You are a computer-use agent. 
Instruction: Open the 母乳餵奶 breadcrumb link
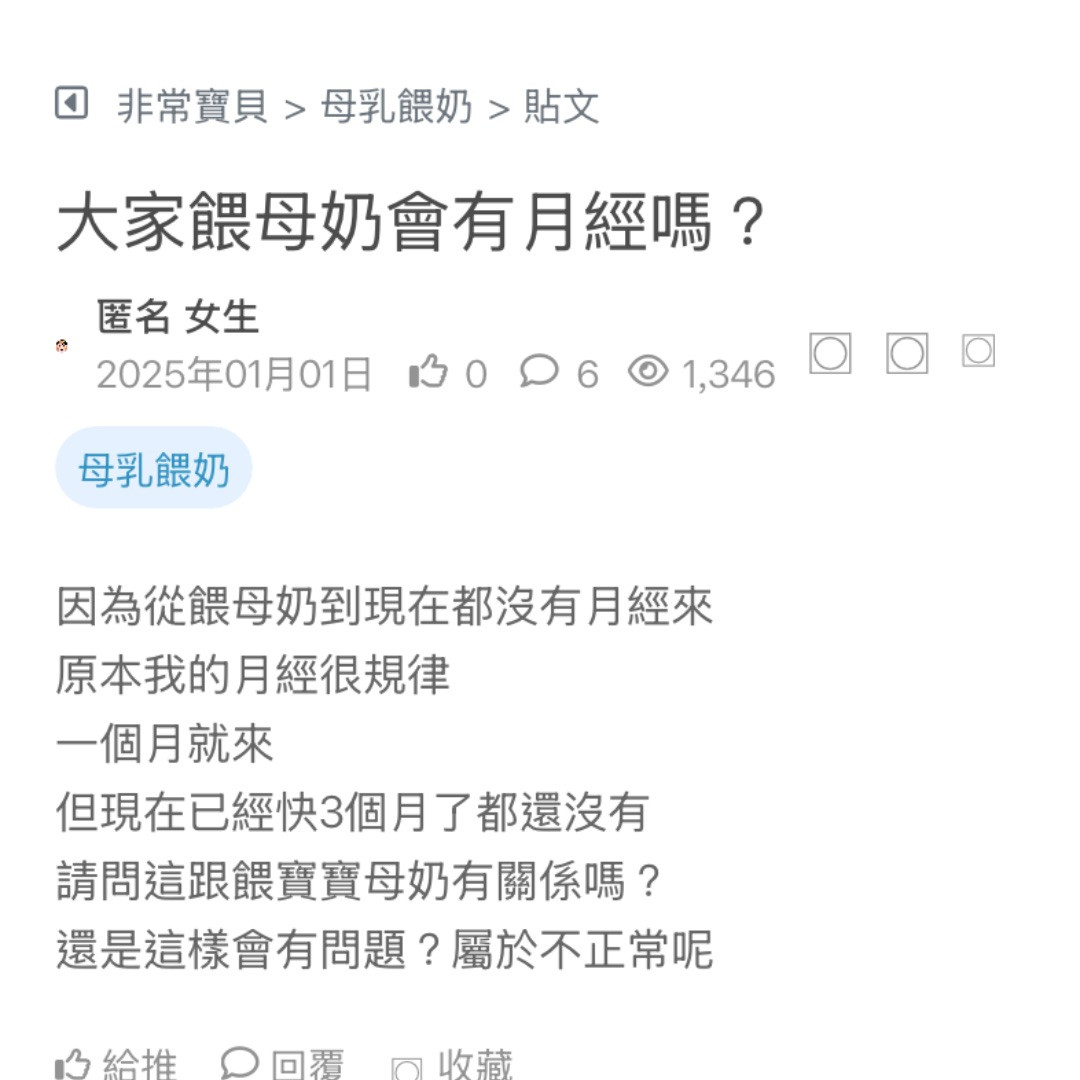pyautogui.click(x=396, y=107)
